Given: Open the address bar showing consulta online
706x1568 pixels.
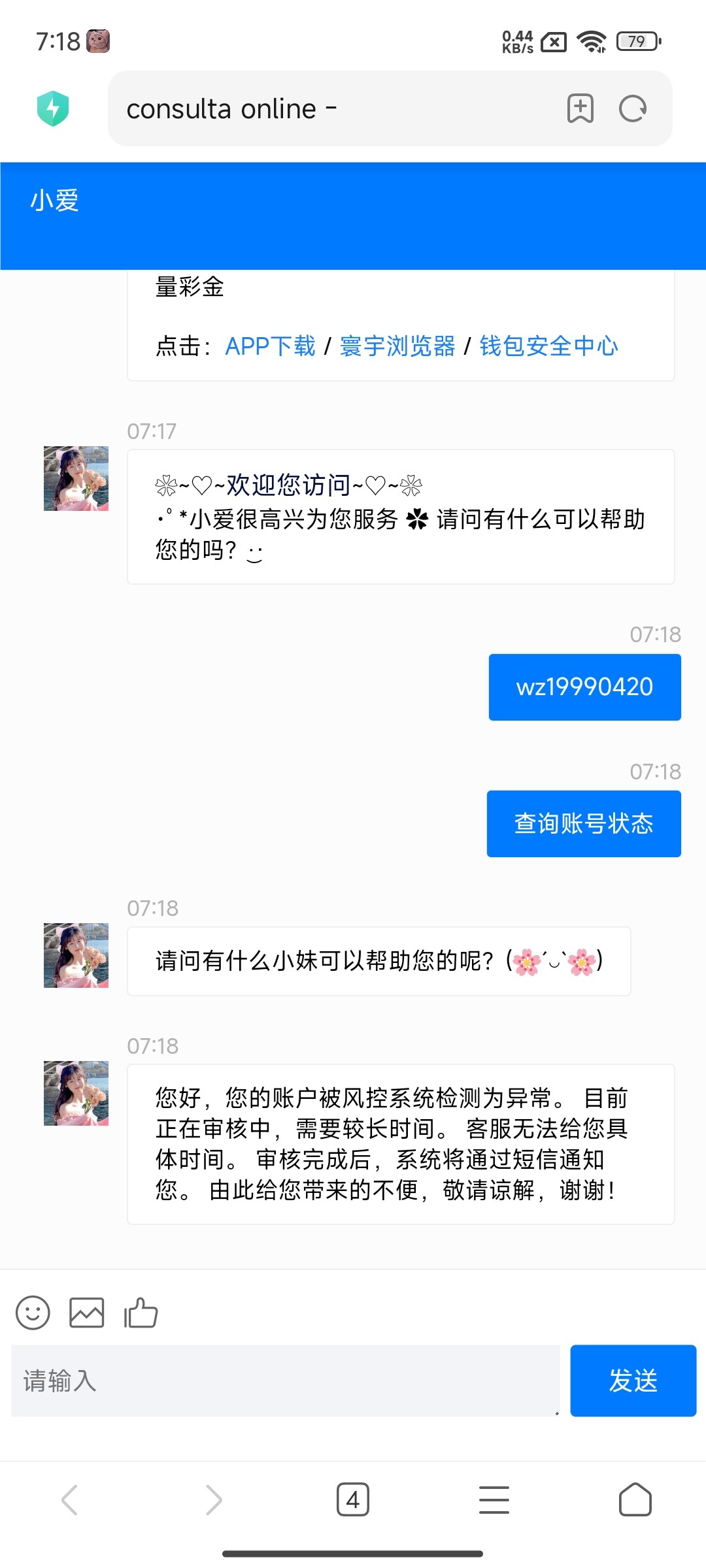Looking at the screenshot, I should [327, 108].
